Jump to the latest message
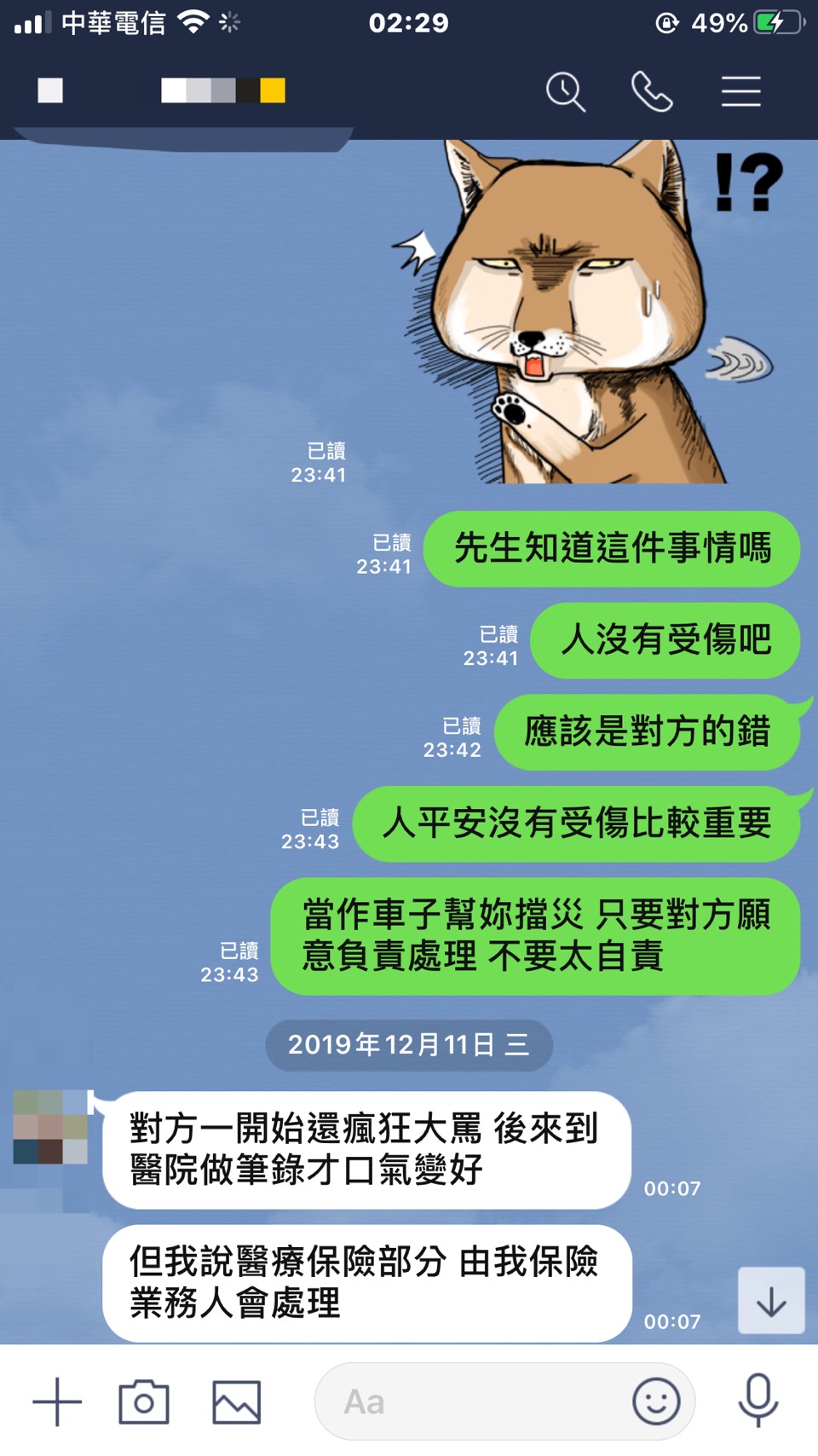 [x=771, y=1301]
